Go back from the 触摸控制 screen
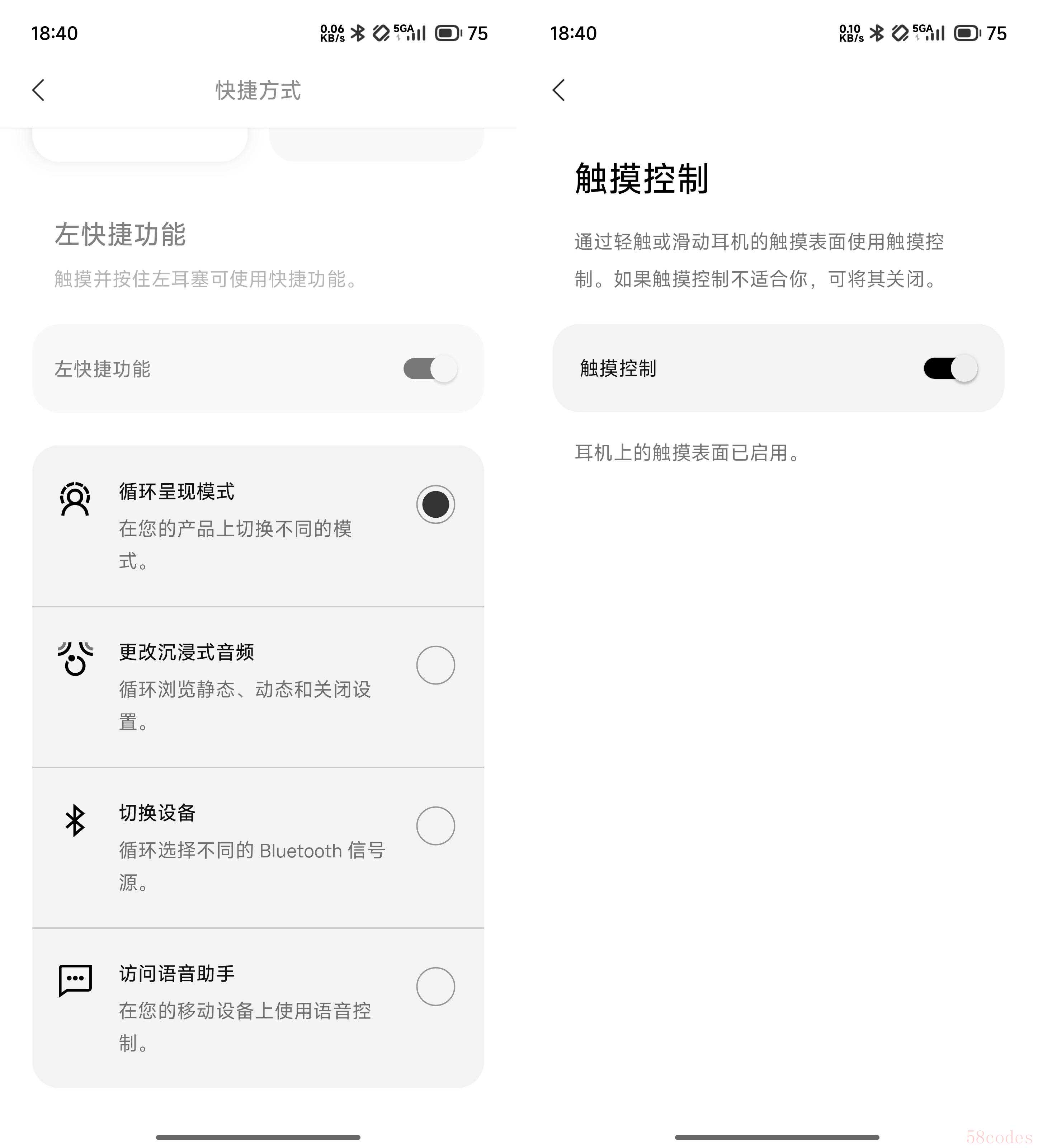Viewport: 1038px width, 1148px height. [x=558, y=90]
